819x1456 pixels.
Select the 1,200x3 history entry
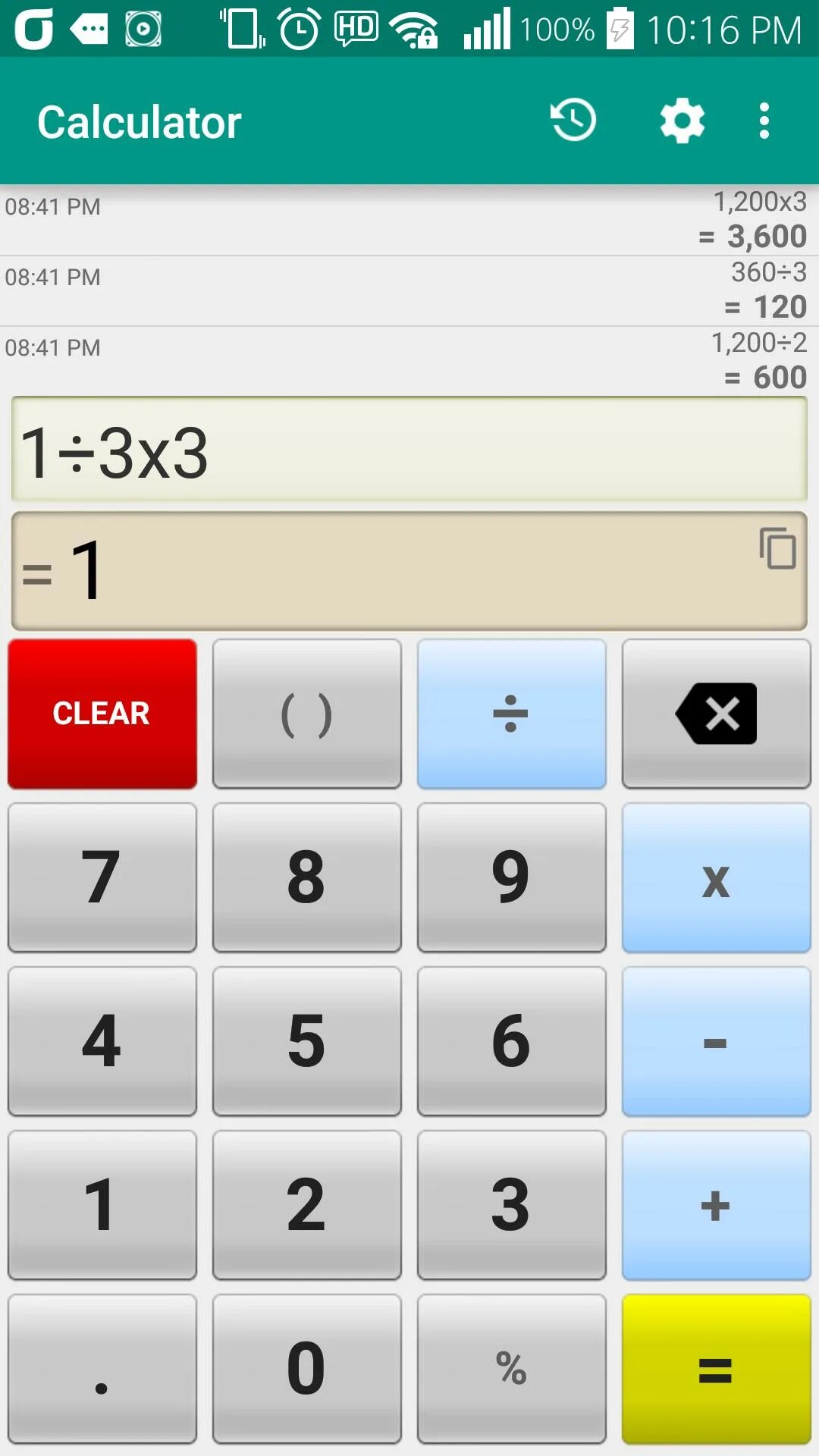409,220
